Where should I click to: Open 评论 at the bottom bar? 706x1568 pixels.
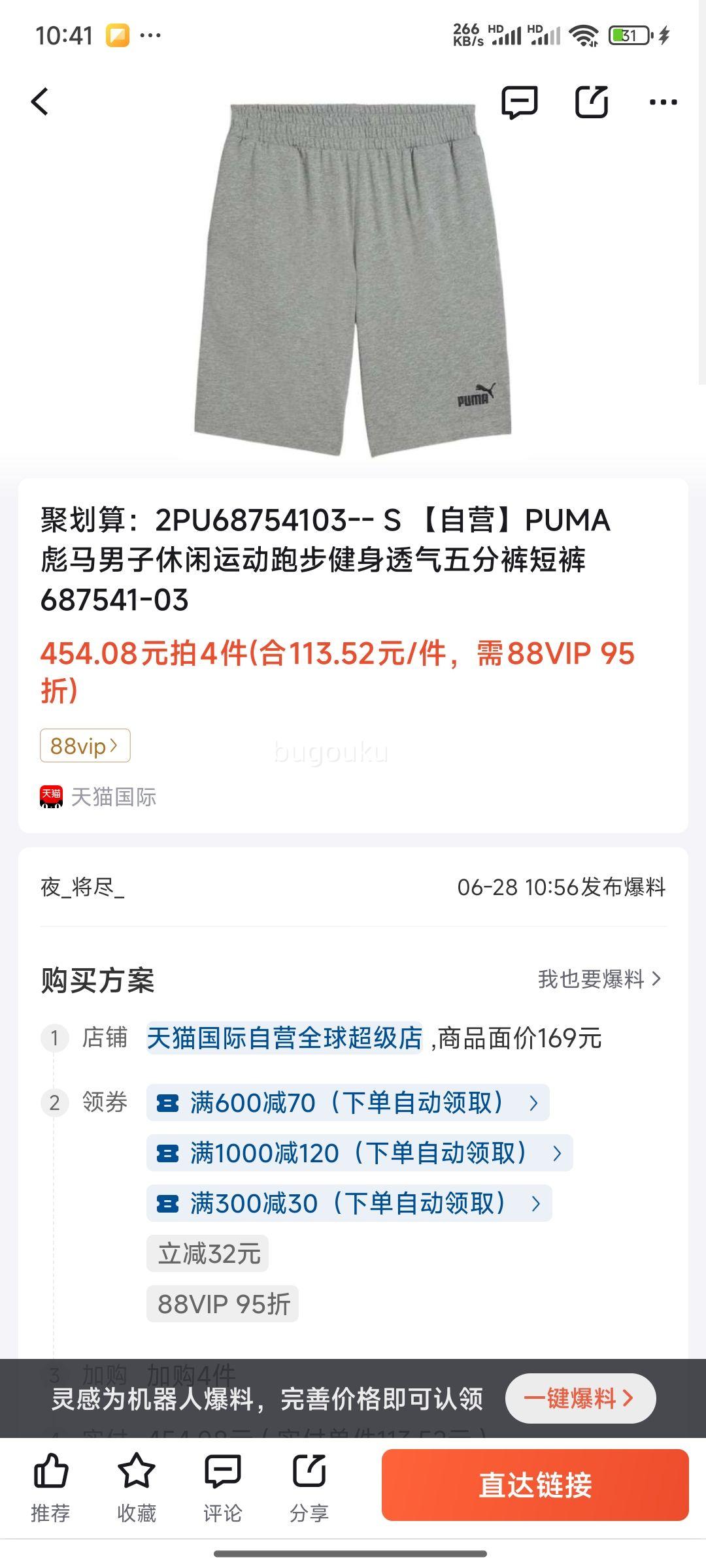222,1484
